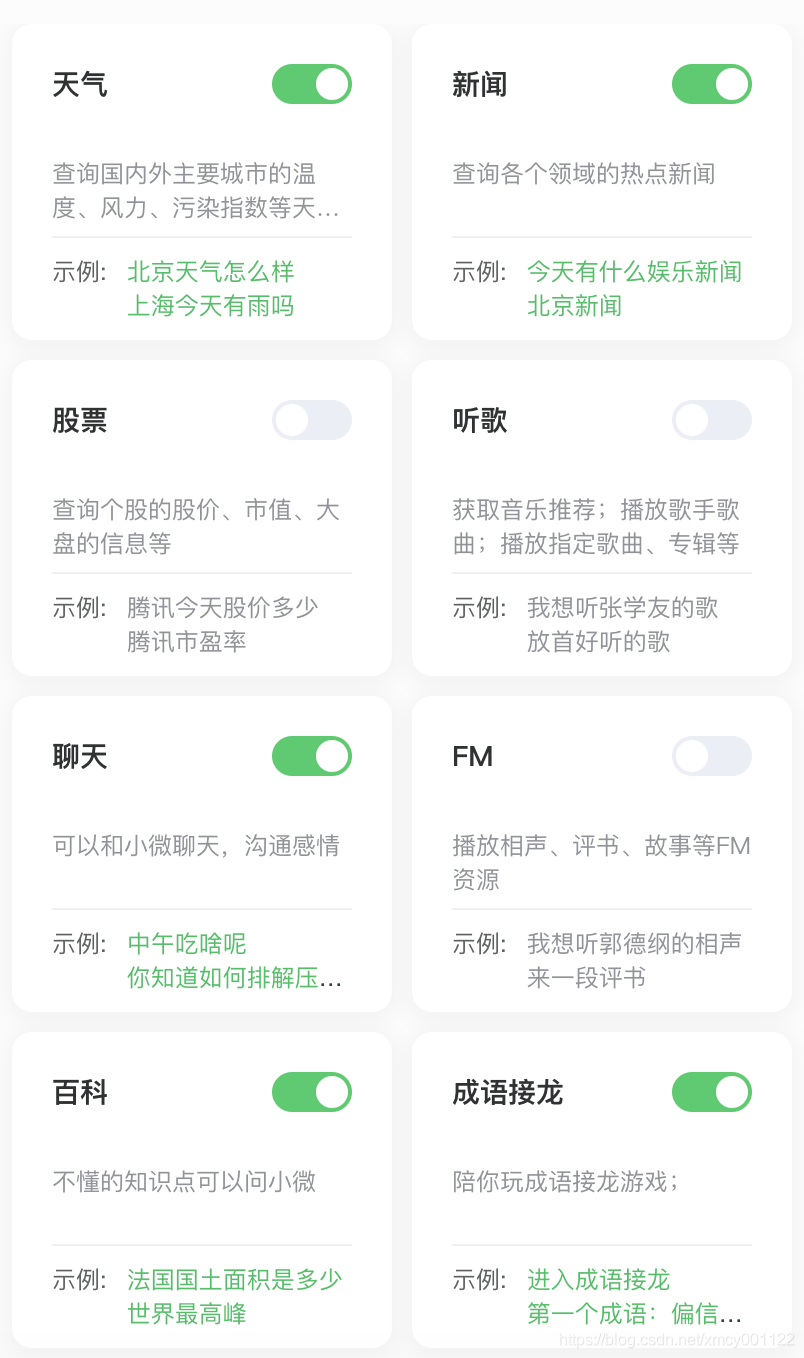Disable the 成语接龙 toggle
Viewport: 804px width, 1358px height.
(x=711, y=1092)
